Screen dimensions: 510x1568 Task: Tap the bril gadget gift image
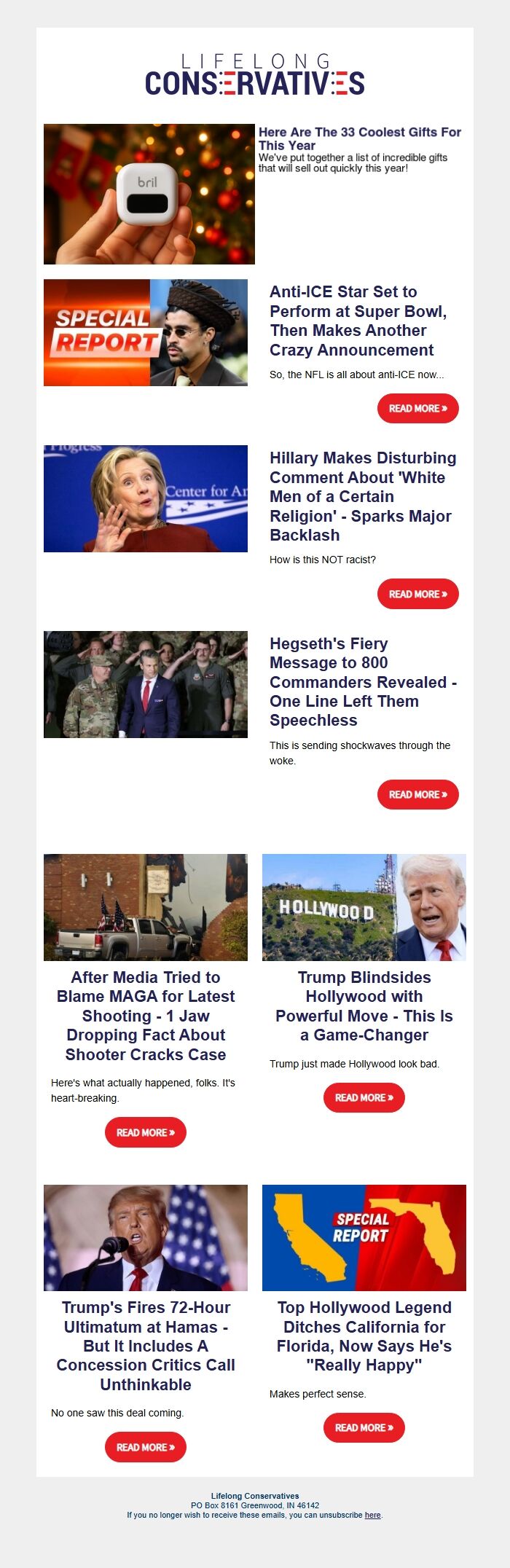click(149, 194)
